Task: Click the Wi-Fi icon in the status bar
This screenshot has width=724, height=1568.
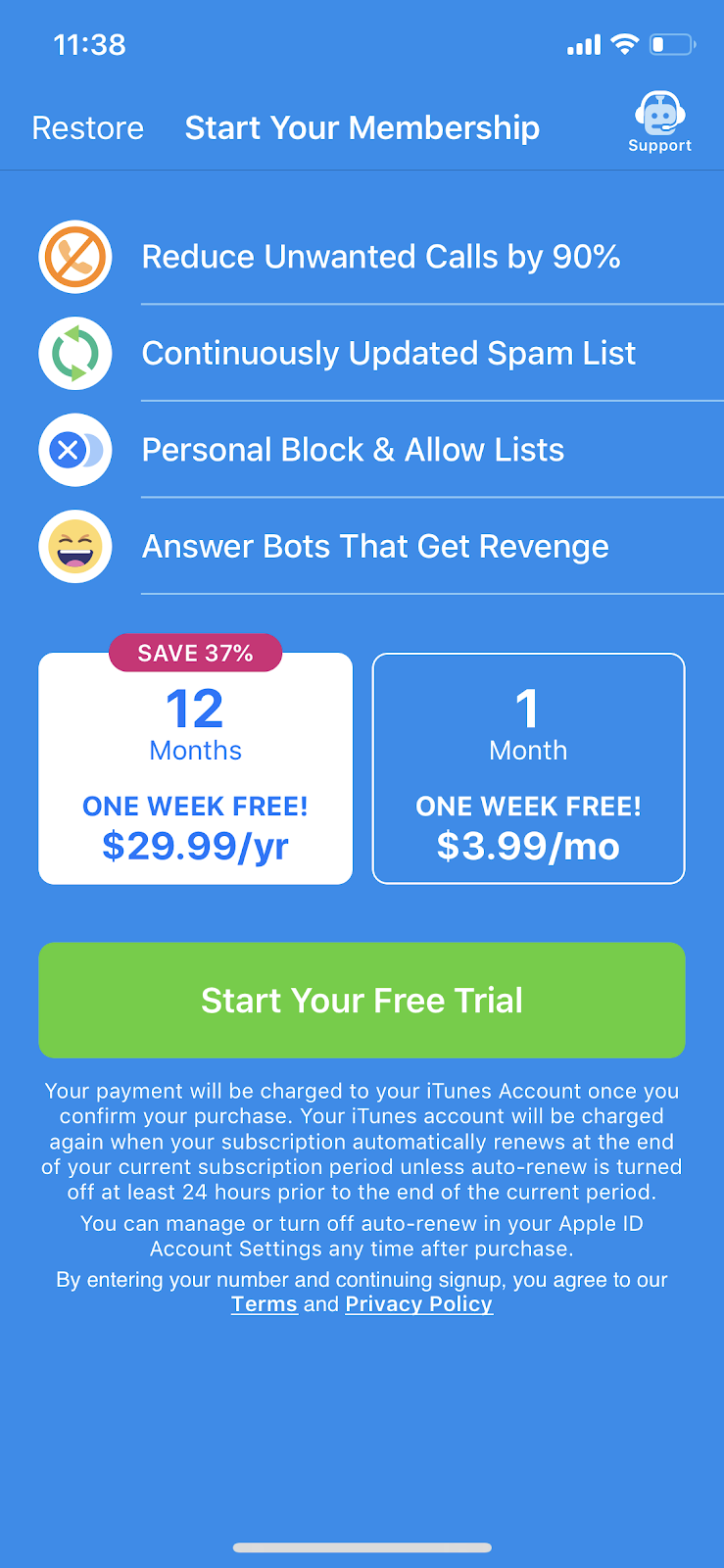Action: 624,44
